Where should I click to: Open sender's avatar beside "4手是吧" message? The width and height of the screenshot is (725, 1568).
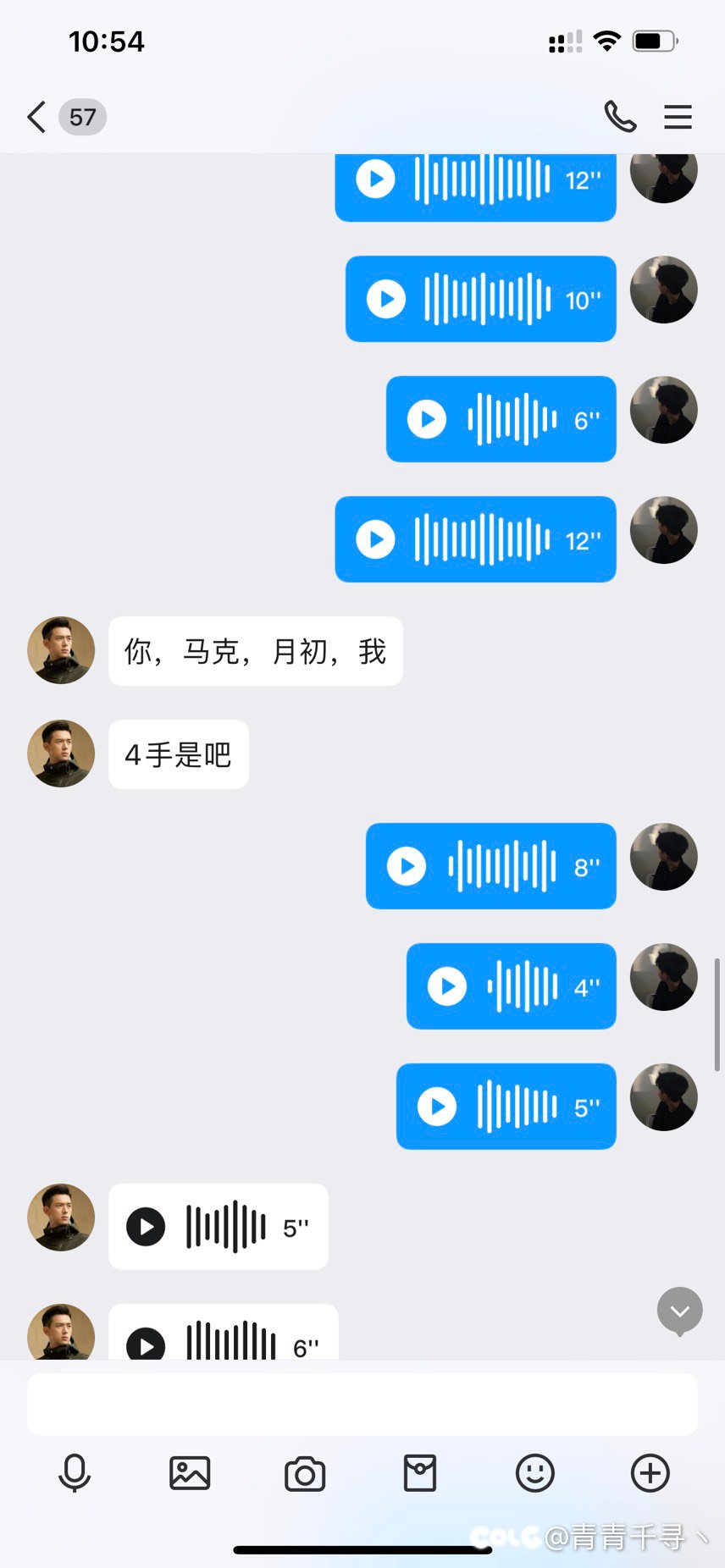tap(61, 754)
